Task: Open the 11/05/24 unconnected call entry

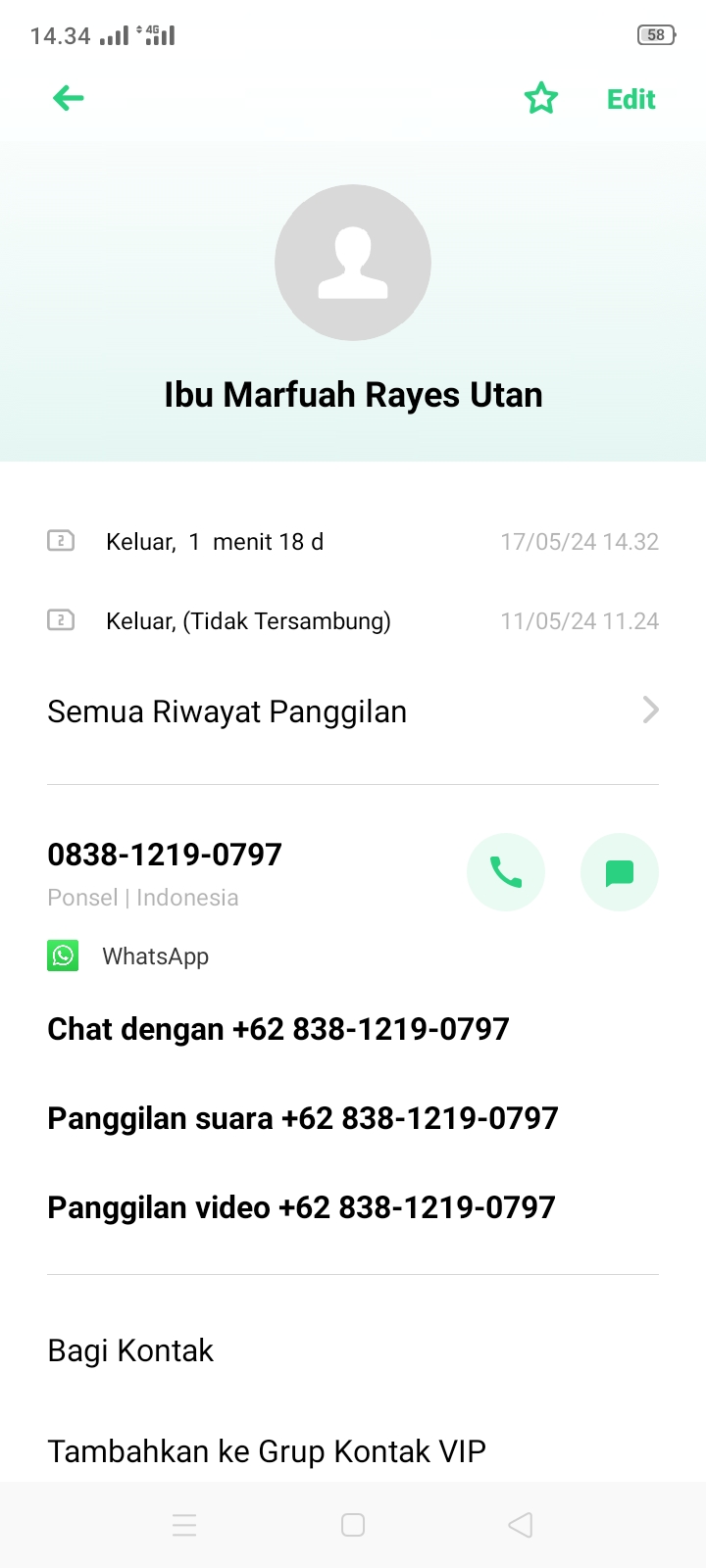Action: [x=353, y=621]
